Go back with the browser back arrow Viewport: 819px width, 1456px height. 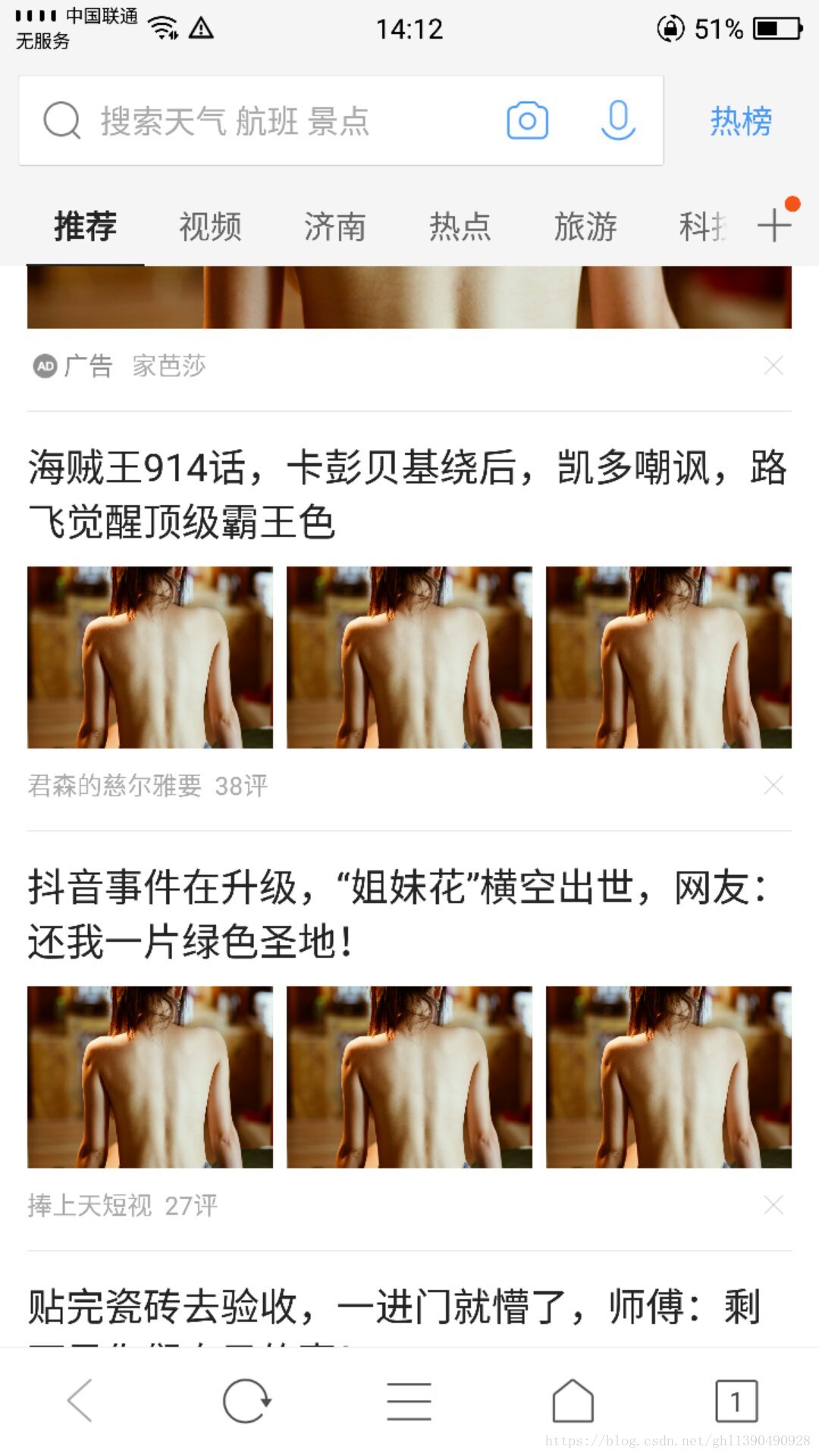point(80,1401)
